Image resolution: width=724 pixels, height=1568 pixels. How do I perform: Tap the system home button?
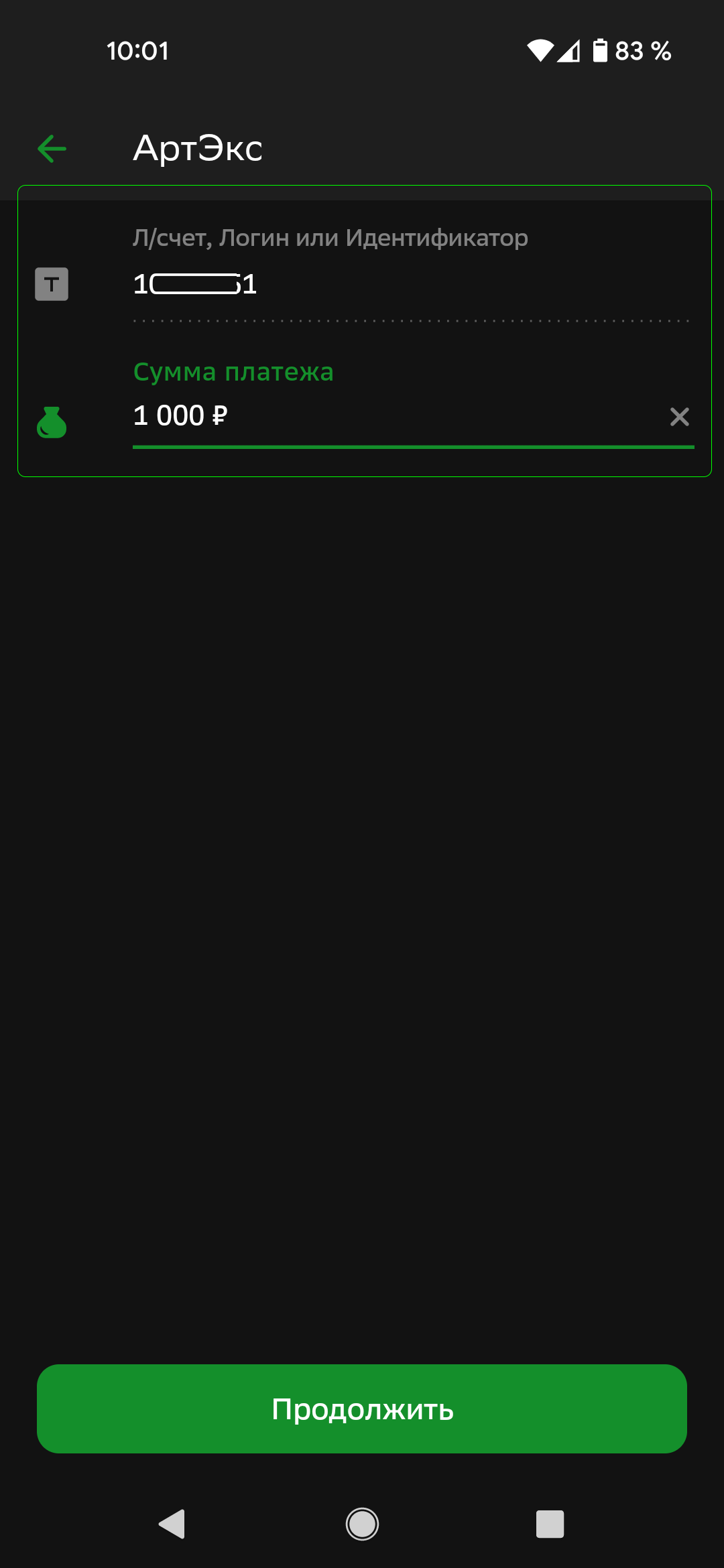[x=362, y=1524]
